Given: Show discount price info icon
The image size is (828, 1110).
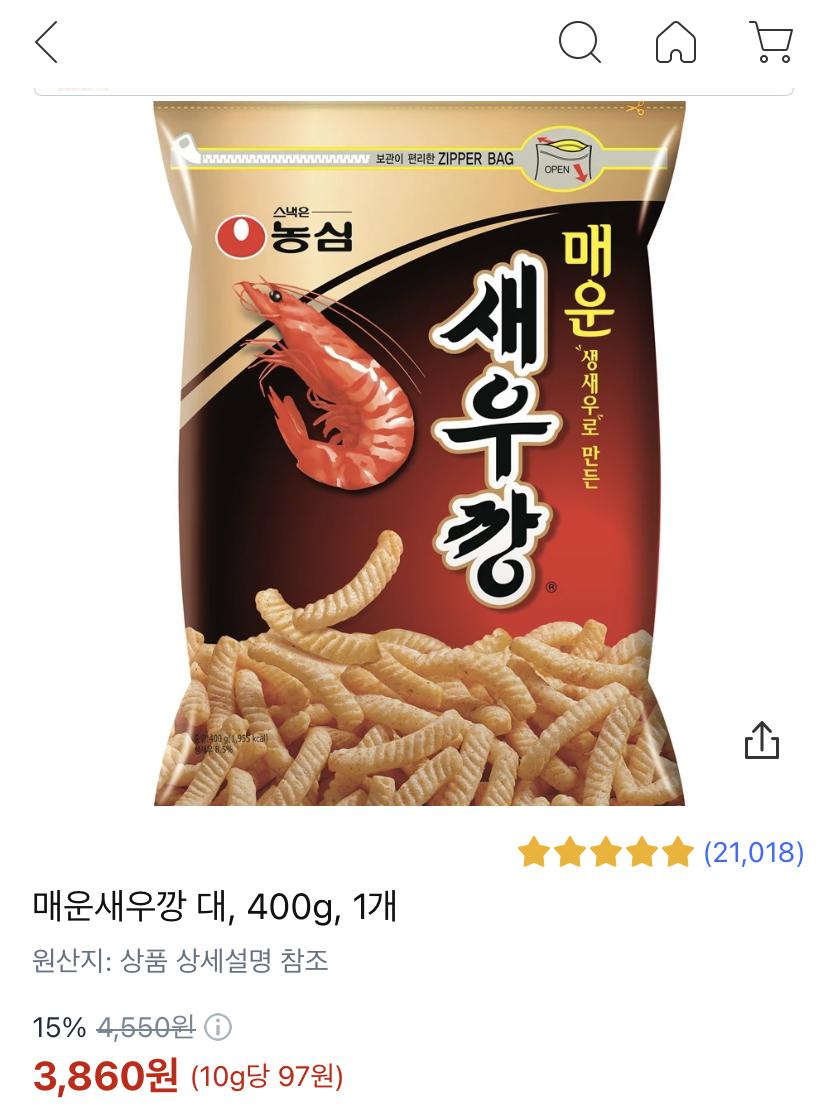Looking at the screenshot, I should pos(218,1027).
